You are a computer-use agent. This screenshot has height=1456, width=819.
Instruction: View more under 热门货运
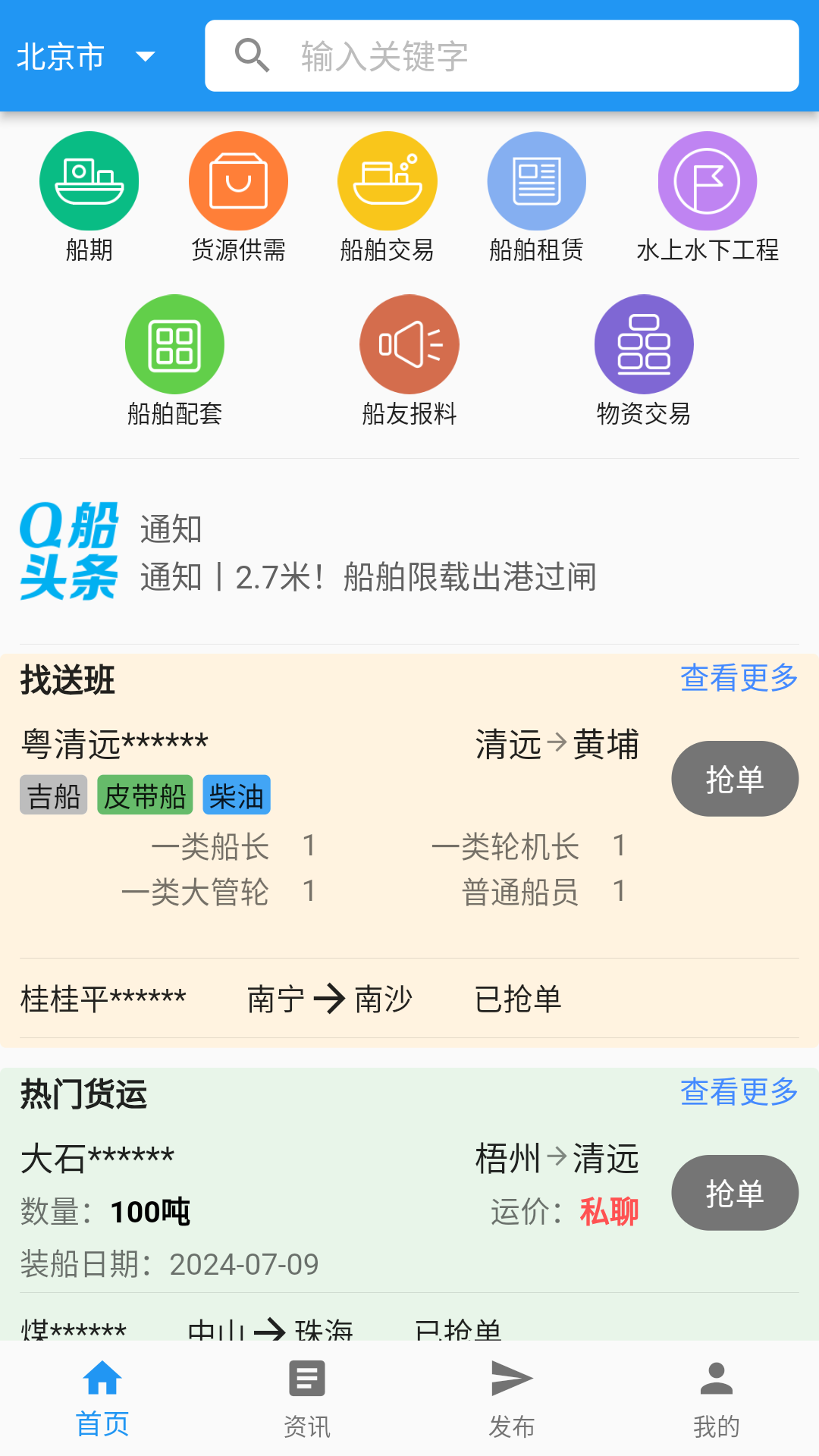click(739, 1091)
